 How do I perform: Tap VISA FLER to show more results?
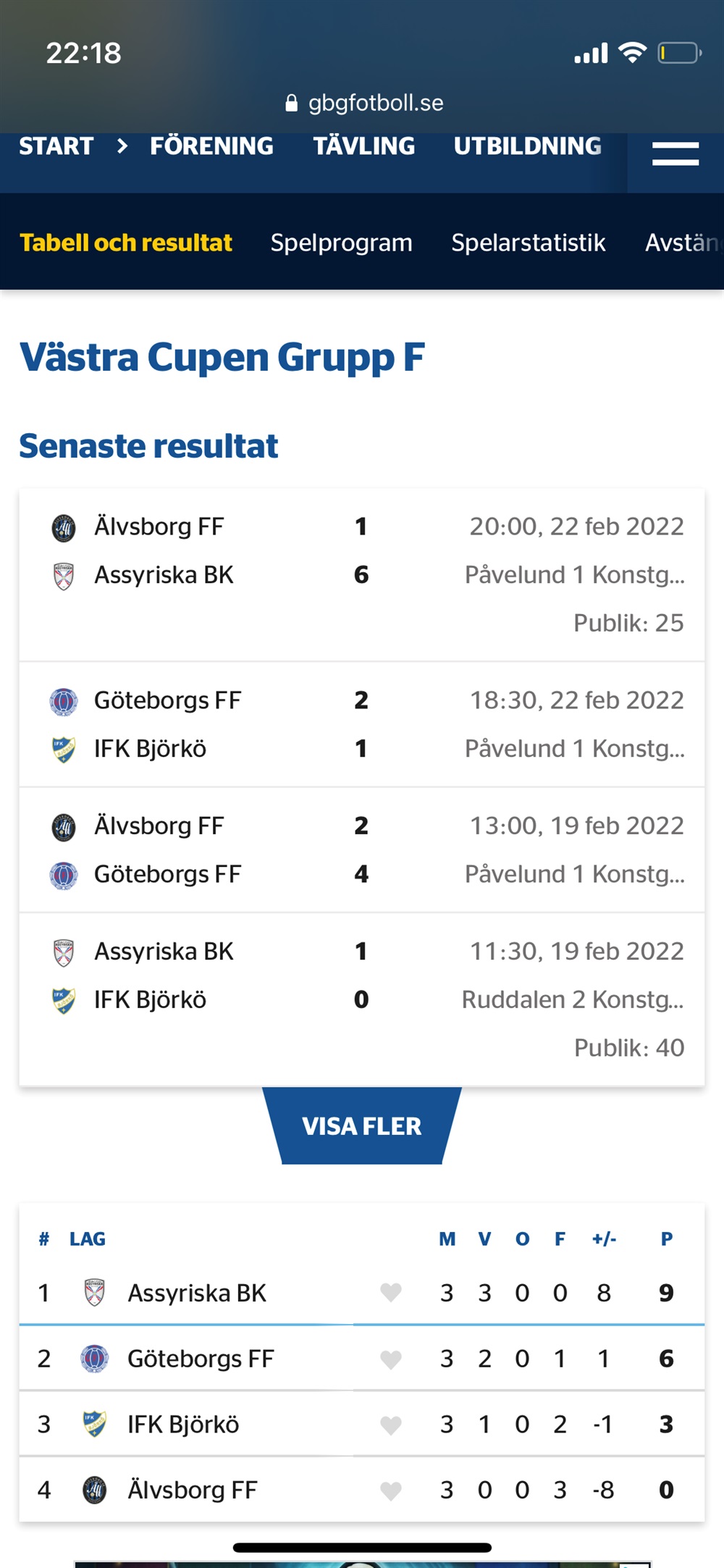pyautogui.click(x=362, y=1125)
